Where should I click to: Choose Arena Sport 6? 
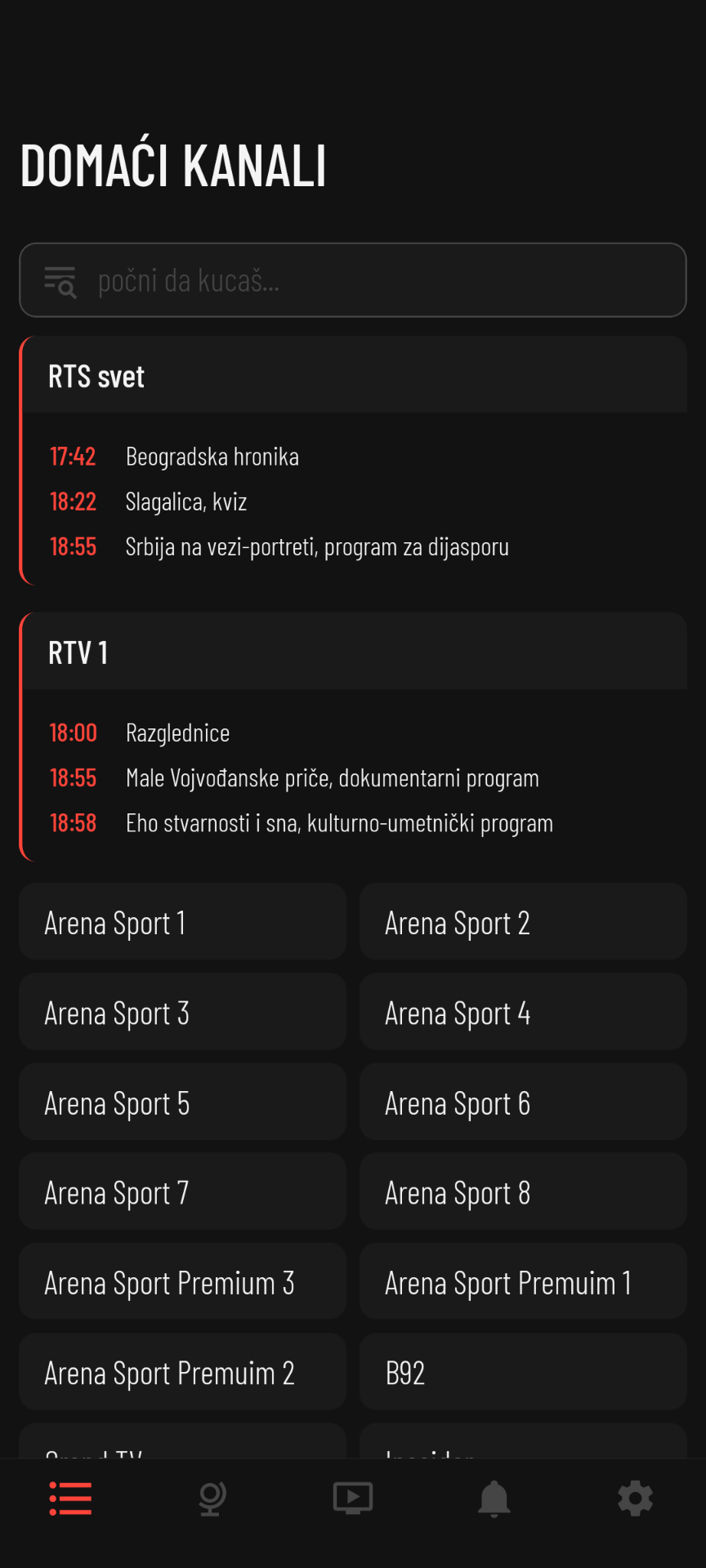pos(523,1102)
